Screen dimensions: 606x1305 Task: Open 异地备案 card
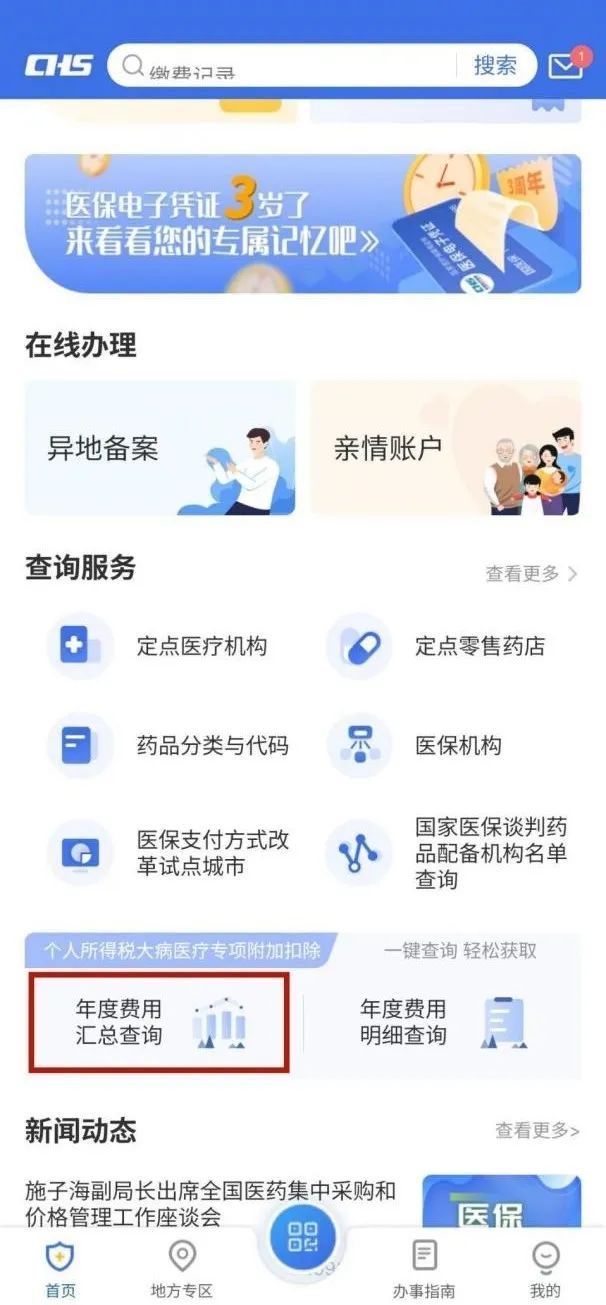160,448
